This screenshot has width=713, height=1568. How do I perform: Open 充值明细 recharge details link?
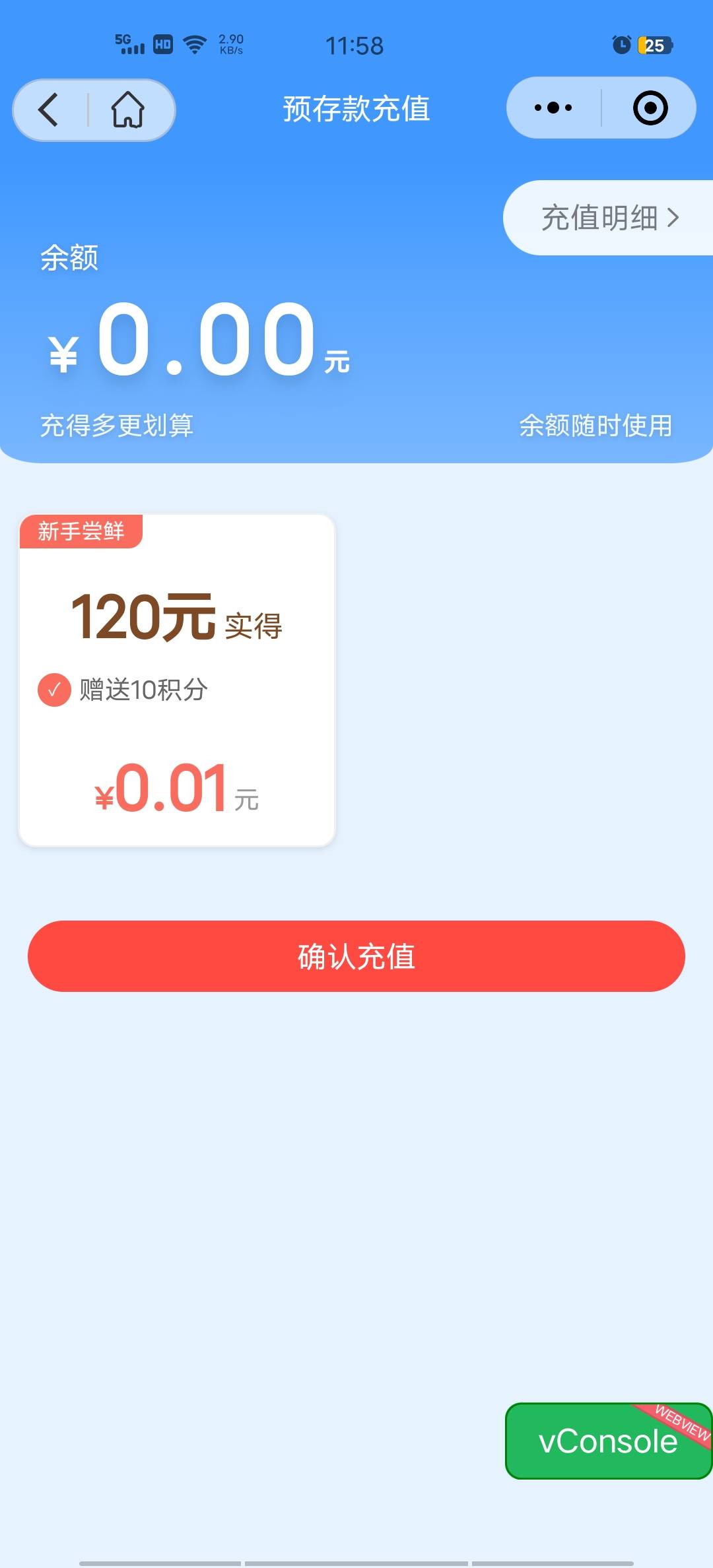[597, 218]
